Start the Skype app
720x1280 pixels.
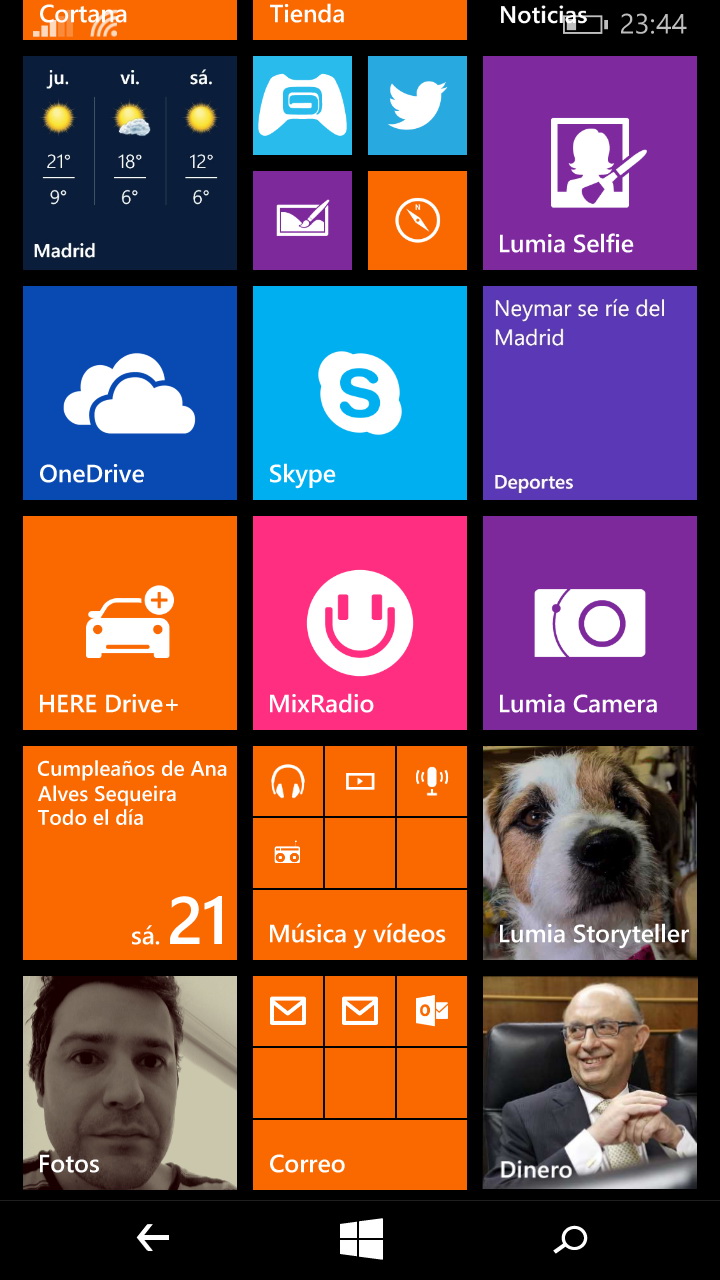[x=360, y=393]
